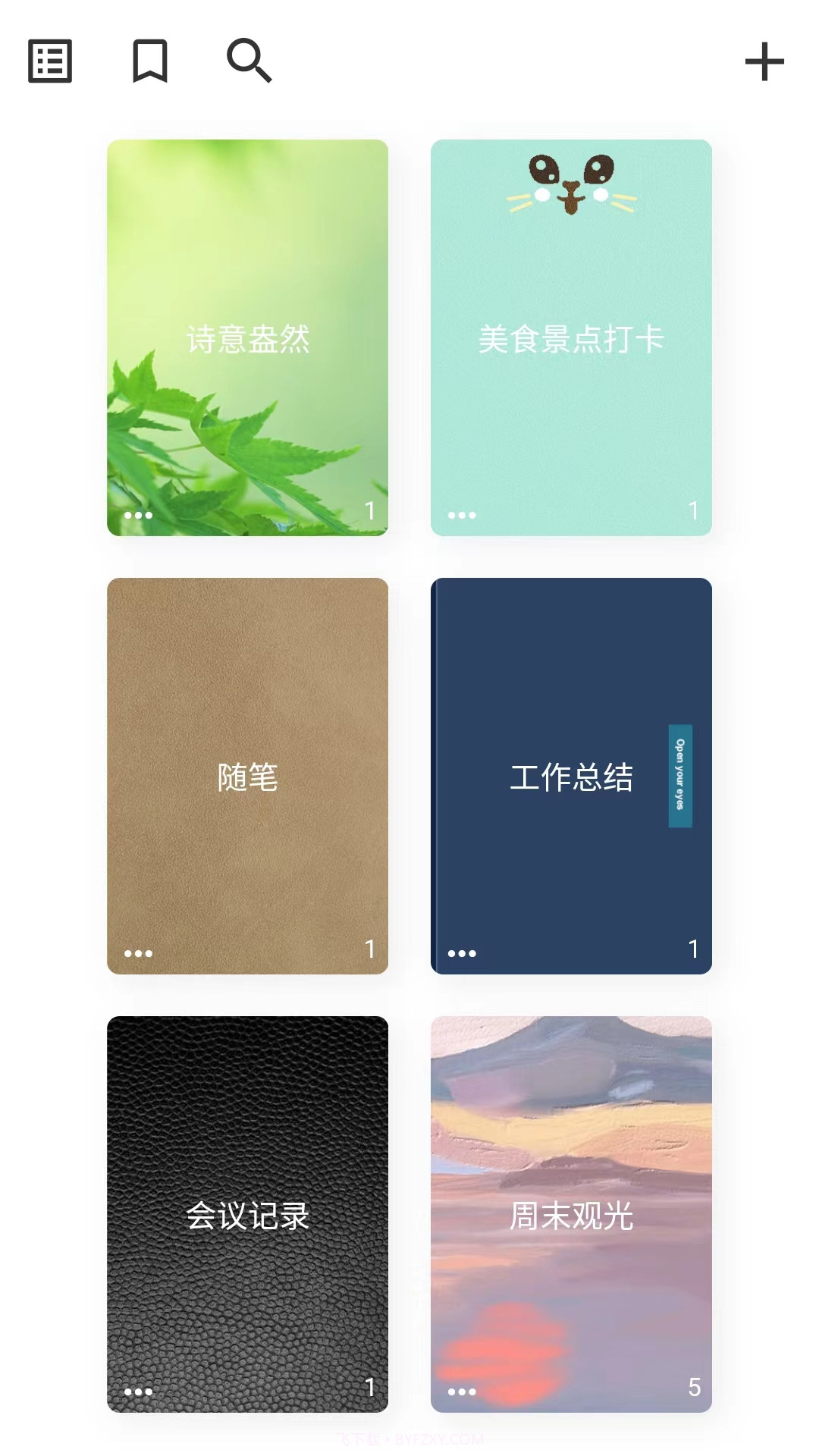Open the 美食景点打卡 notebook
This screenshot has width=819, height=1456.
tap(571, 338)
